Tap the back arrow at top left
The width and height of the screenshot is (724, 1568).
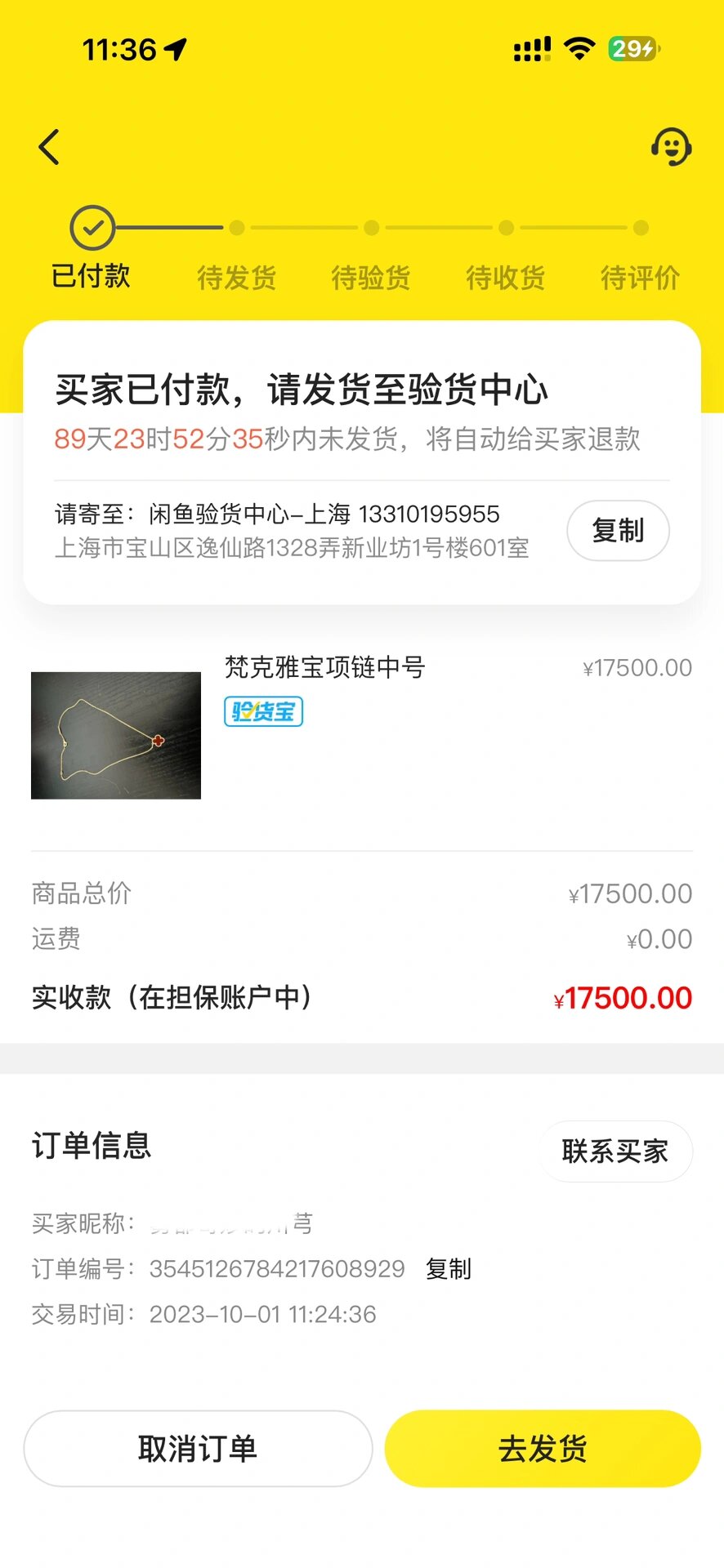click(48, 147)
